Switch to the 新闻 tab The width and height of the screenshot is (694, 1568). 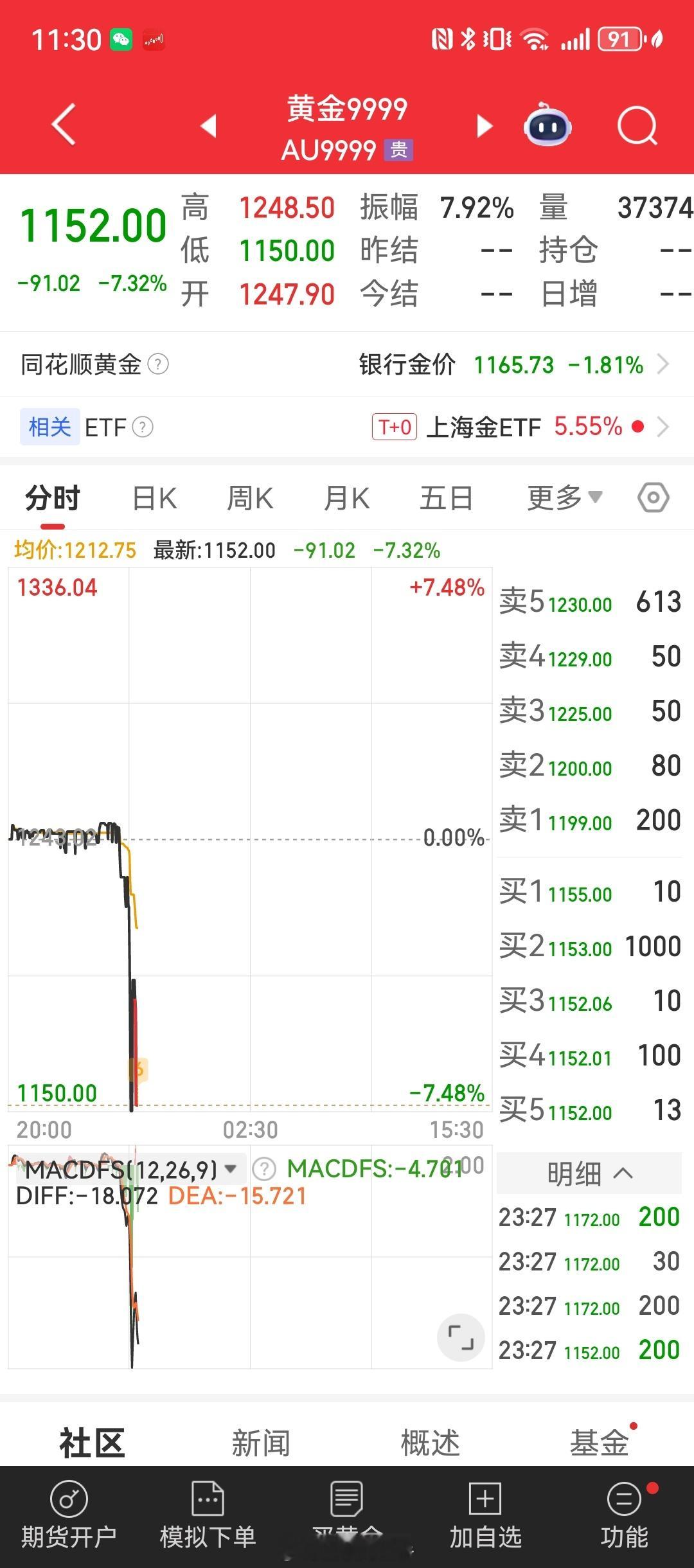coord(260,1443)
